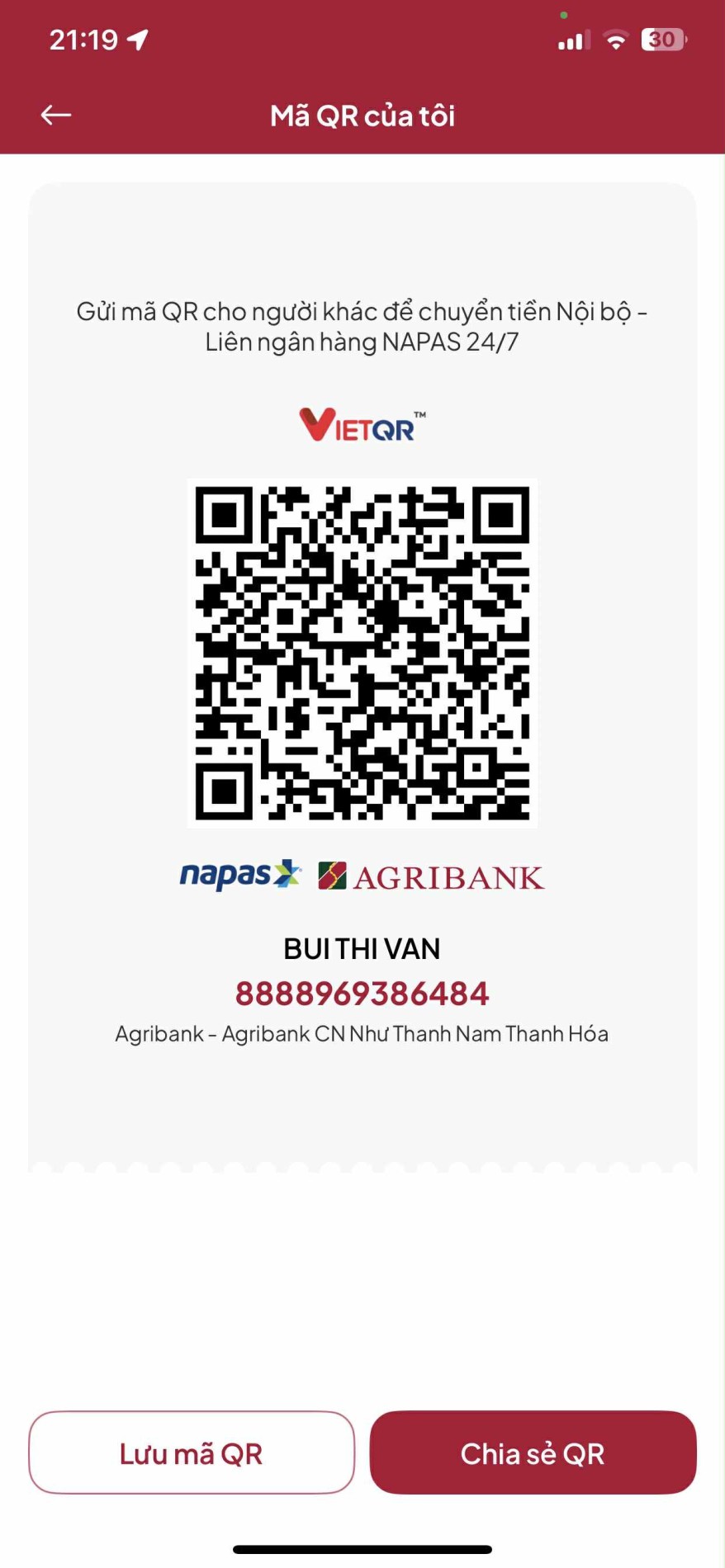Viewport: 725px width, 1568px height.
Task: Tap Lưu mã QR to save the code
Action: 191,1453
